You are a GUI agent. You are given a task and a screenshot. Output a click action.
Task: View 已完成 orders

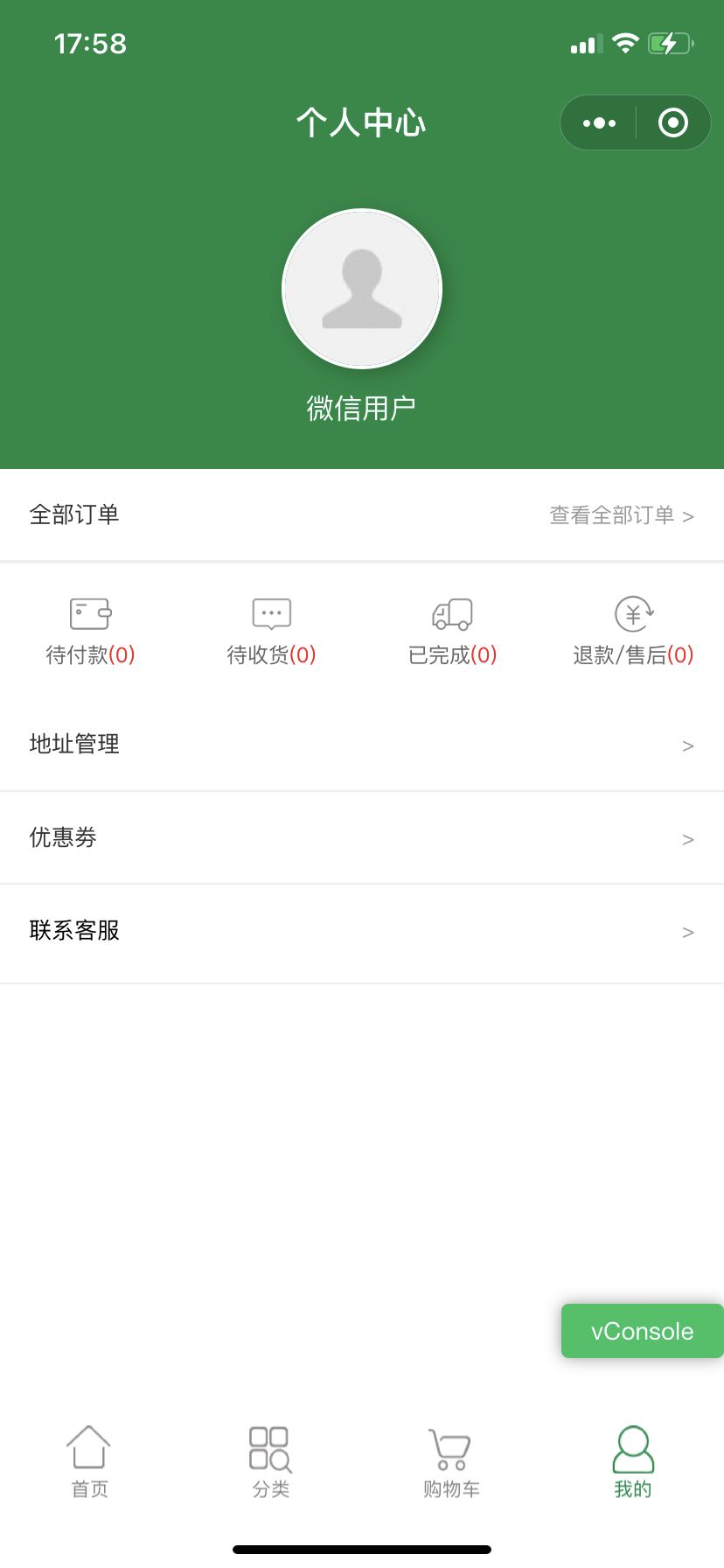pyautogui.click(x=452, y=631)
